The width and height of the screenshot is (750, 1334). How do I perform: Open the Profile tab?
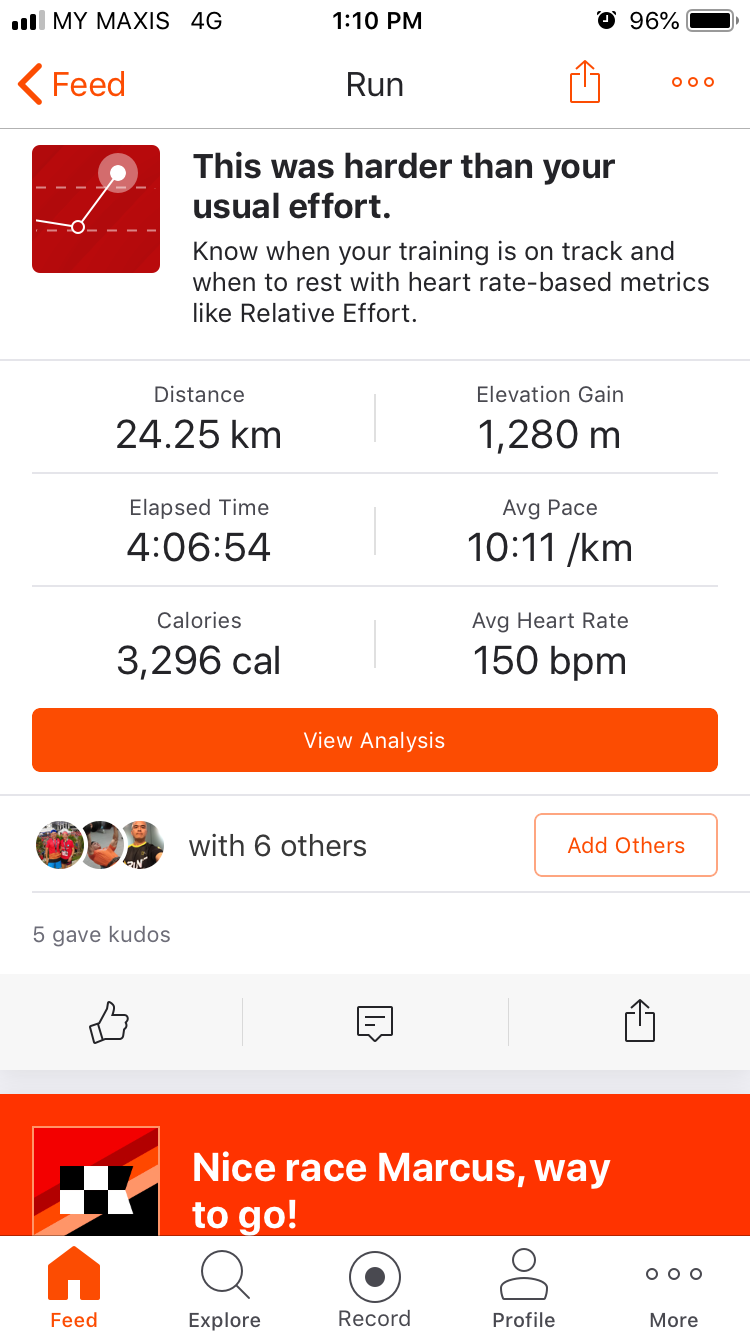pos(524,1287)
